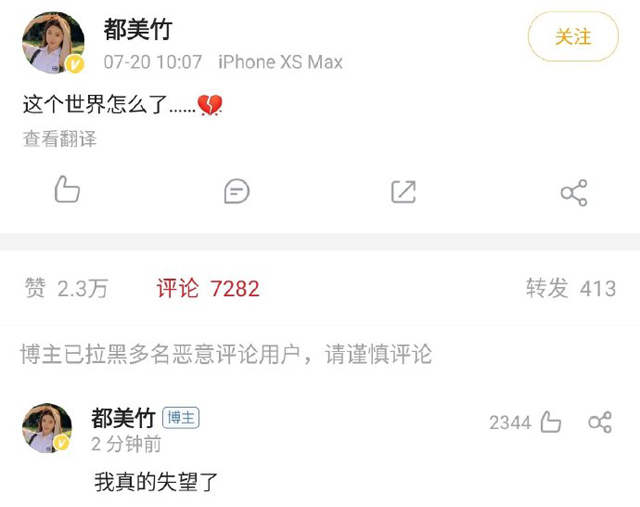Screen dimensions: 640x507
Task: Switch to the 赞 2.3万 tab
Action: [x=66, y=289]
